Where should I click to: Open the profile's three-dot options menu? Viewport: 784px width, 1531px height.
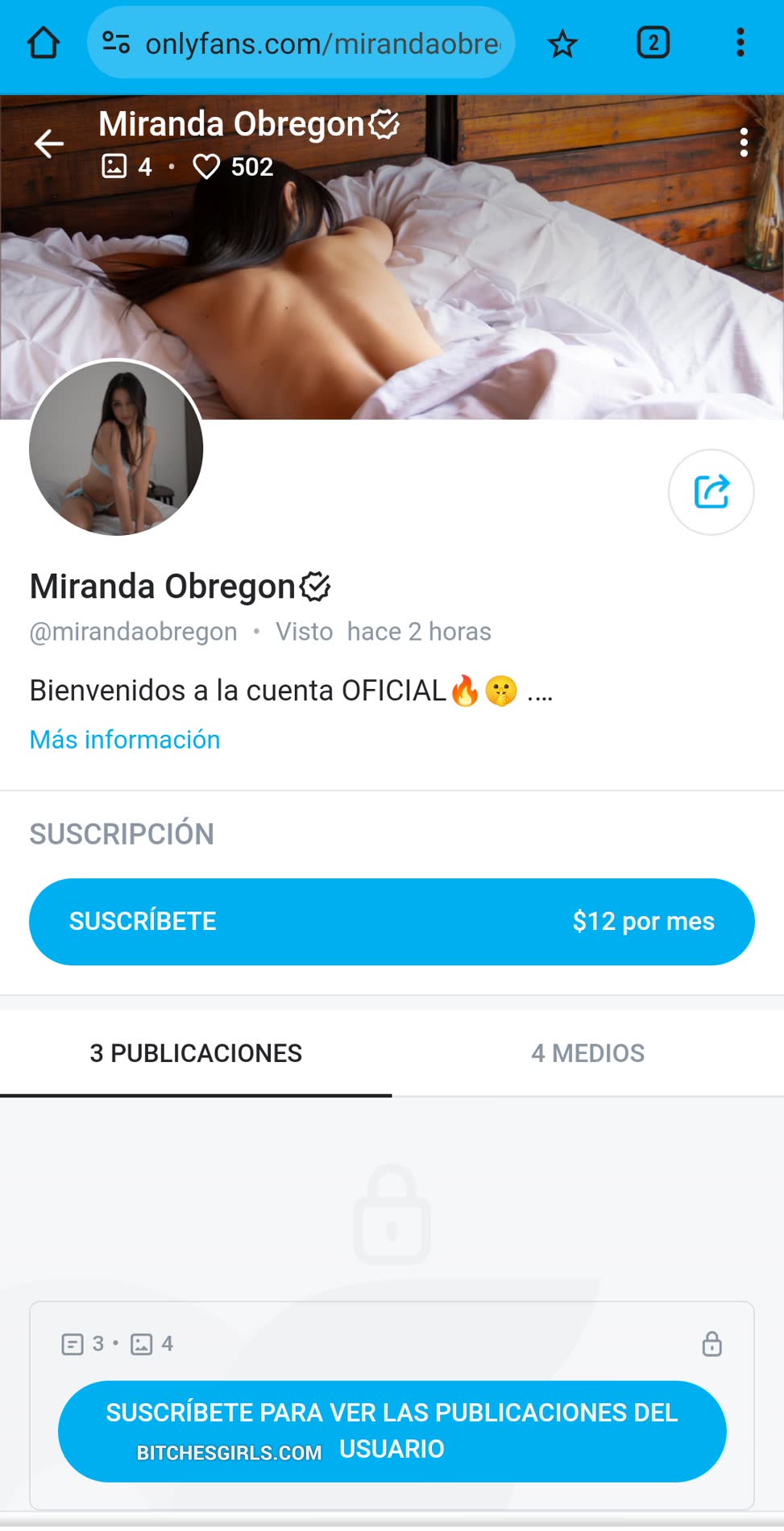(x=744, y=143)
